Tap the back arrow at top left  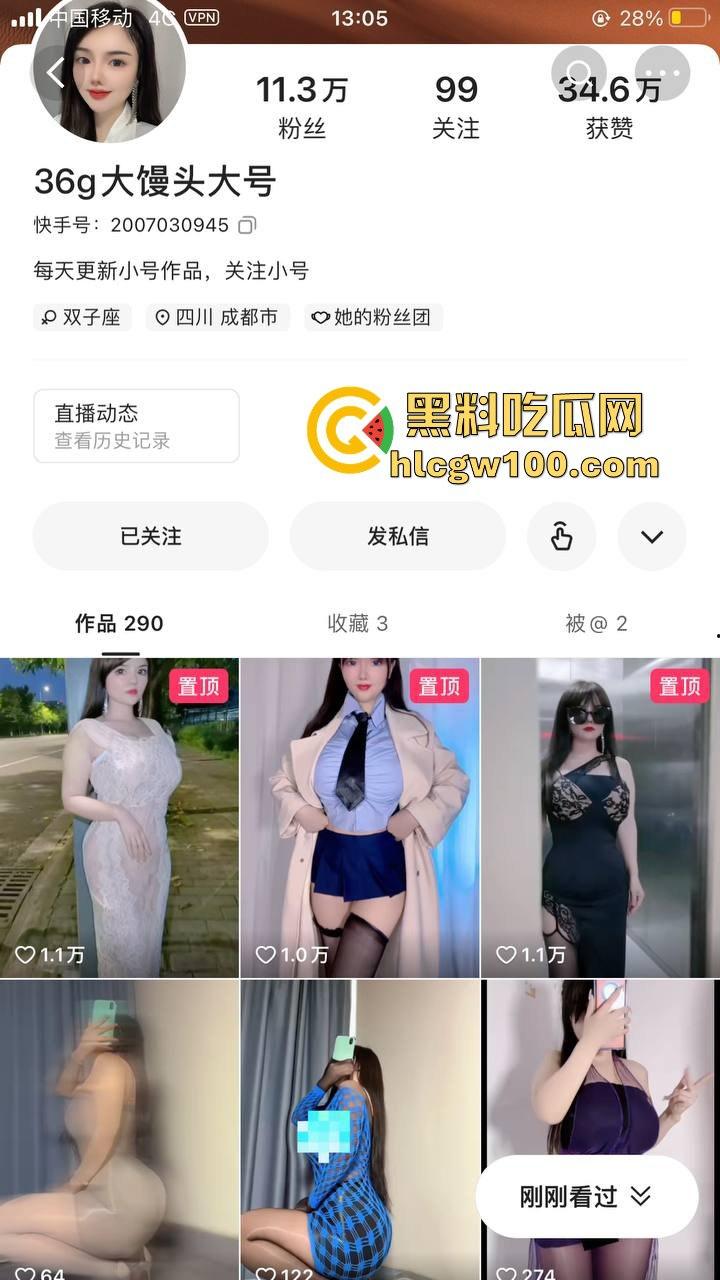55,71
